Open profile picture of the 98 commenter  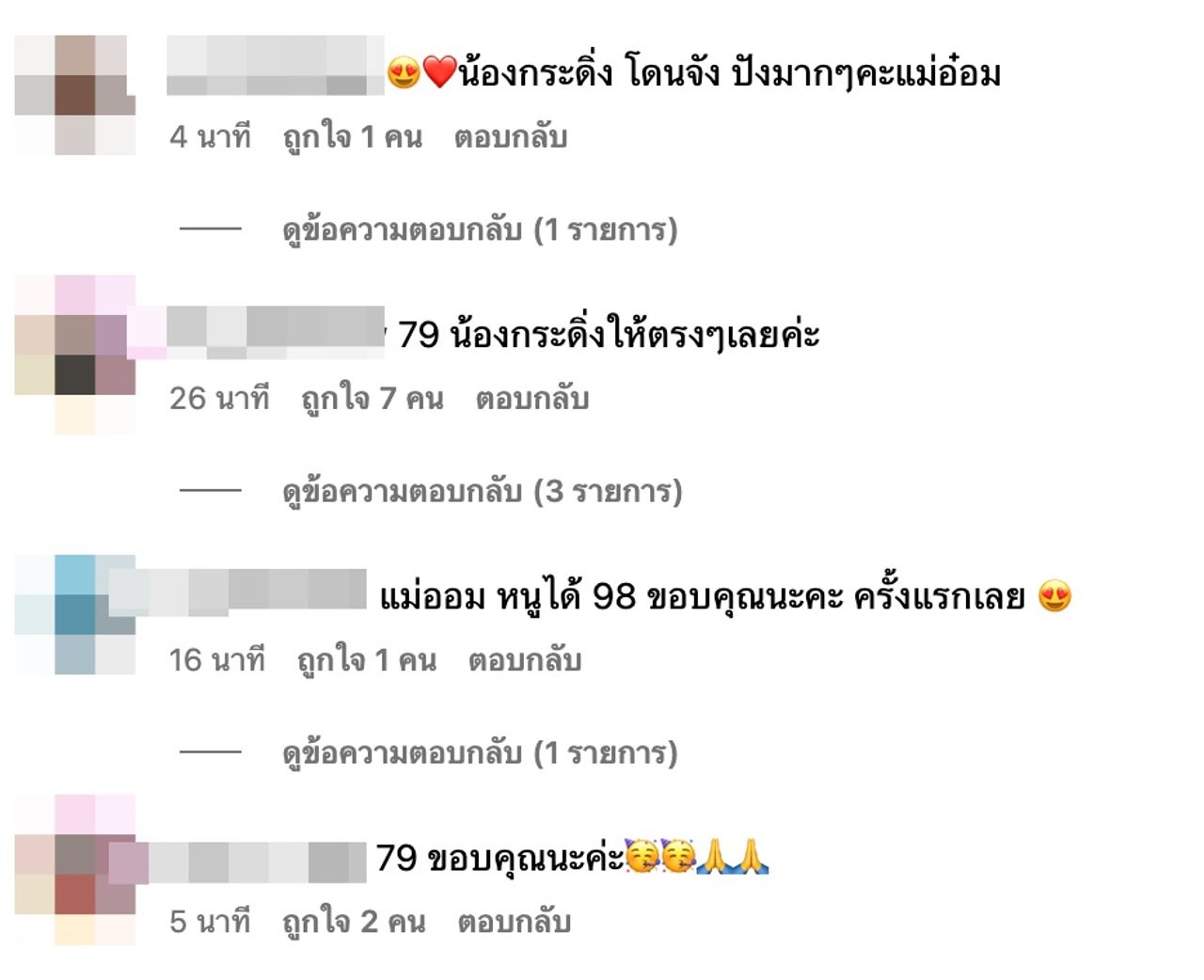pyautogui.click(x=75, y=615)
